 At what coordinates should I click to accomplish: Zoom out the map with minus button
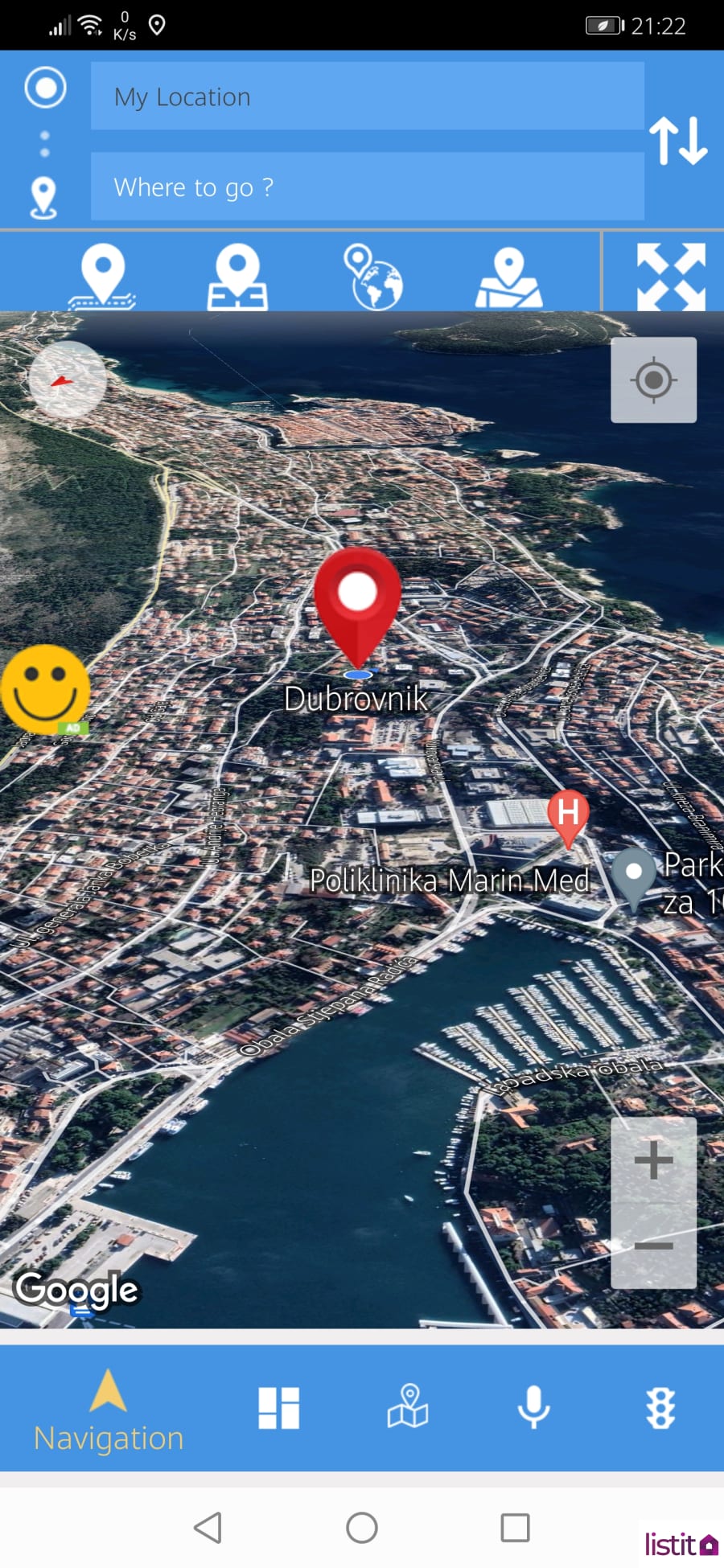point(653,1245)
